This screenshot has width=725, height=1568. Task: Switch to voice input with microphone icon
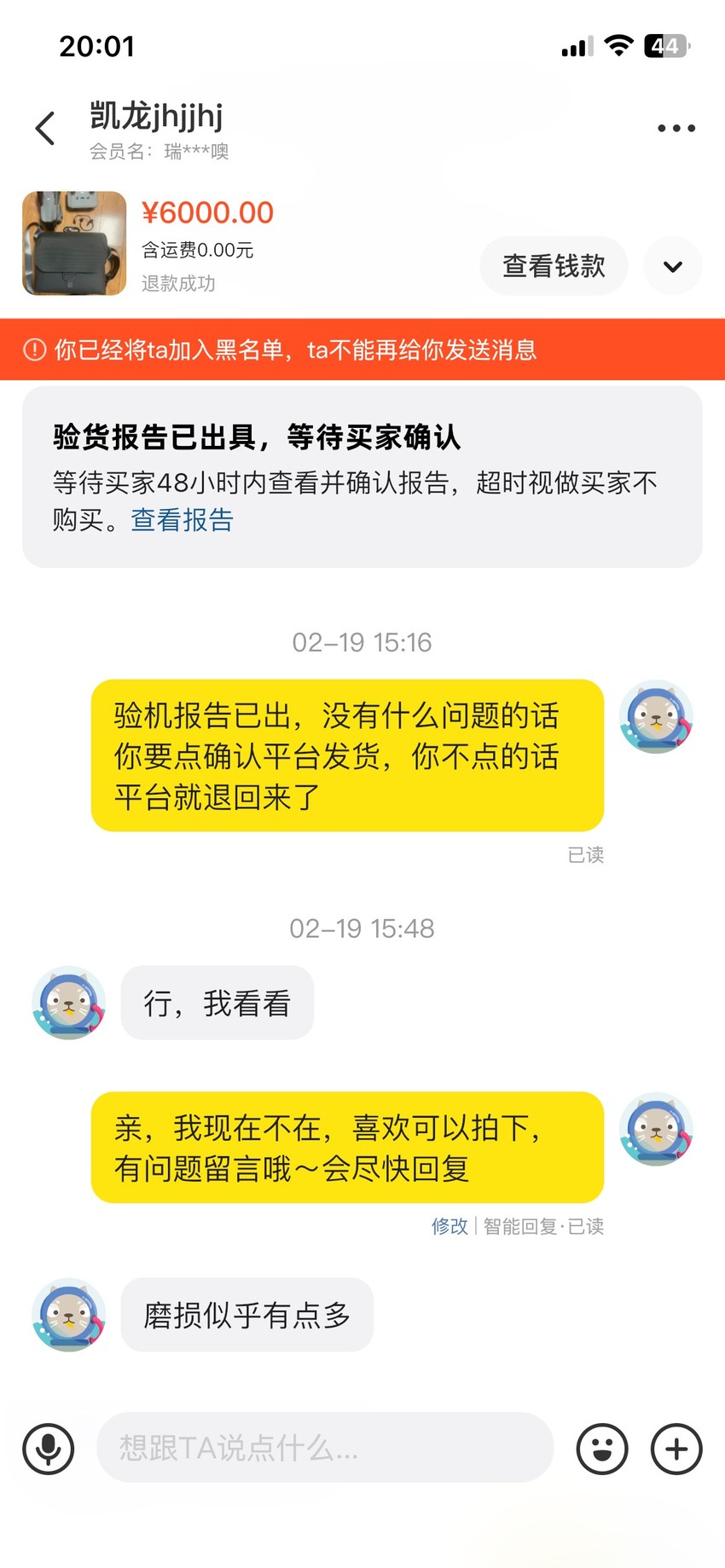(49, 1449)
